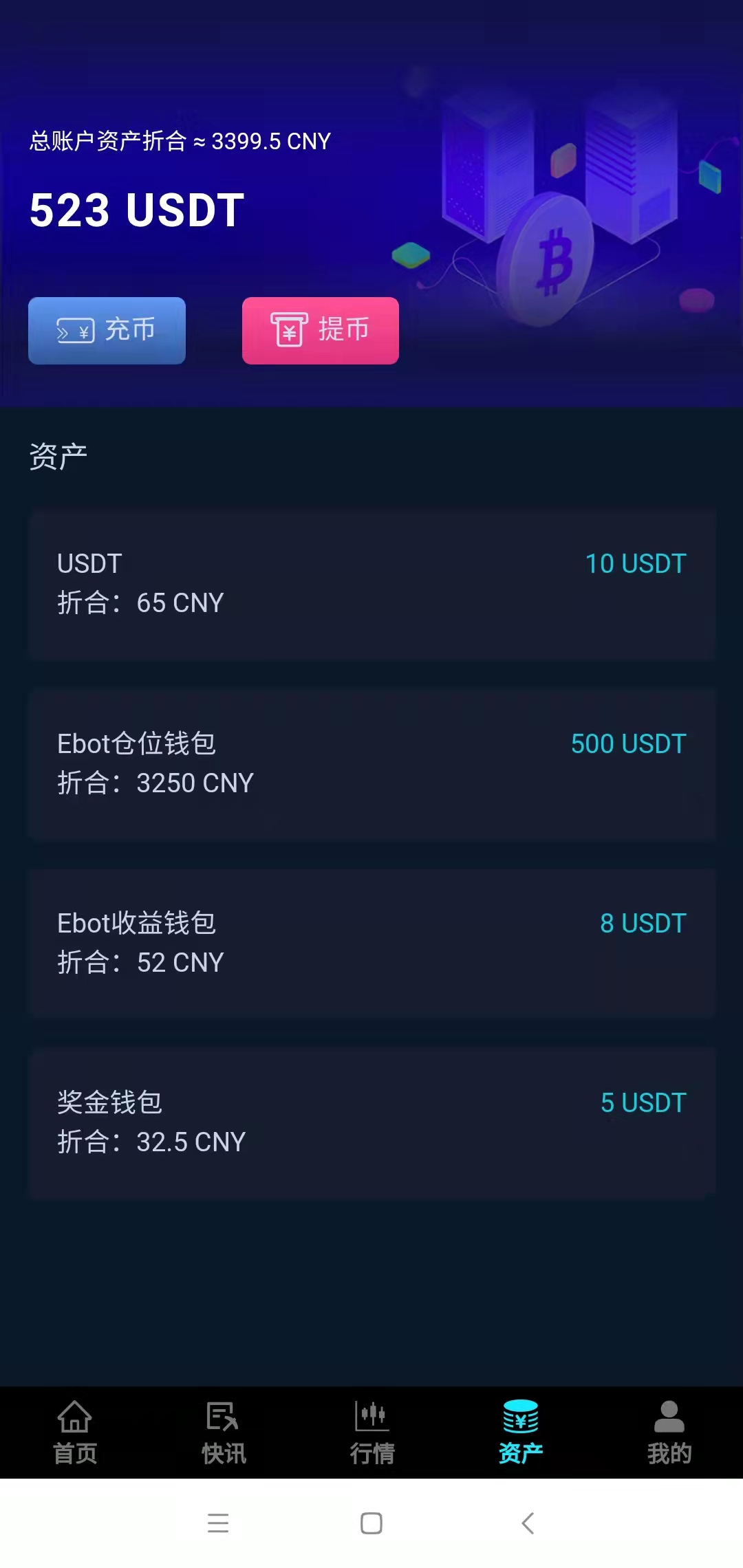Tap the 提币 withdraw button
Image resolution: width=743 pixels, height=1568 pixels.
click(x=321, y=331)
